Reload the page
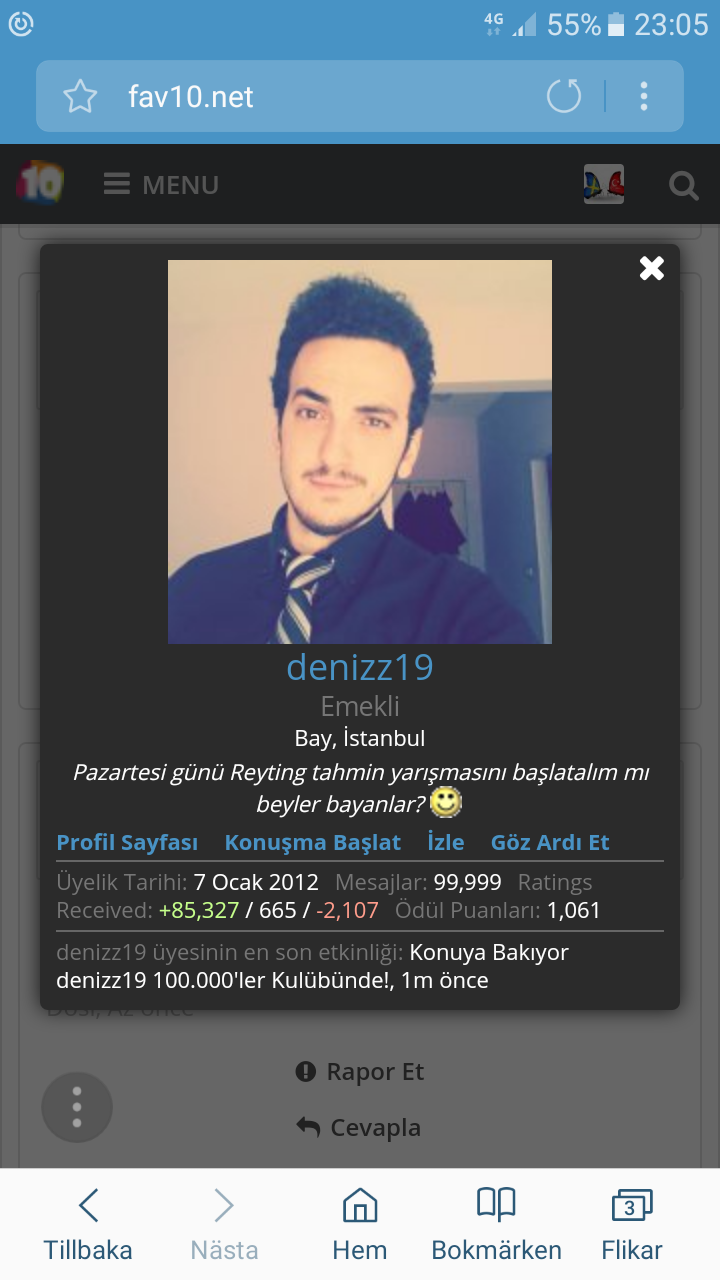 (564, 97)
